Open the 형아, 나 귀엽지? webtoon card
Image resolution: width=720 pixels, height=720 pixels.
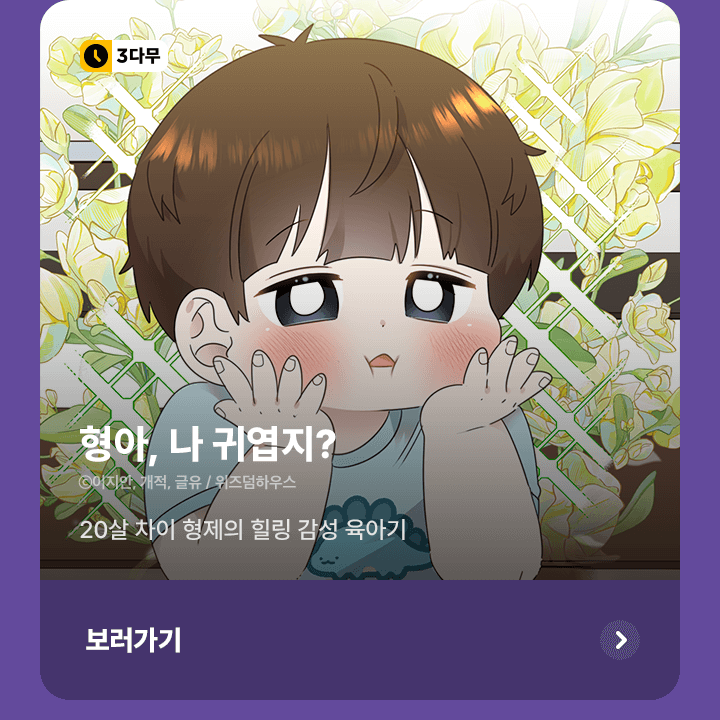coord(360,300)
